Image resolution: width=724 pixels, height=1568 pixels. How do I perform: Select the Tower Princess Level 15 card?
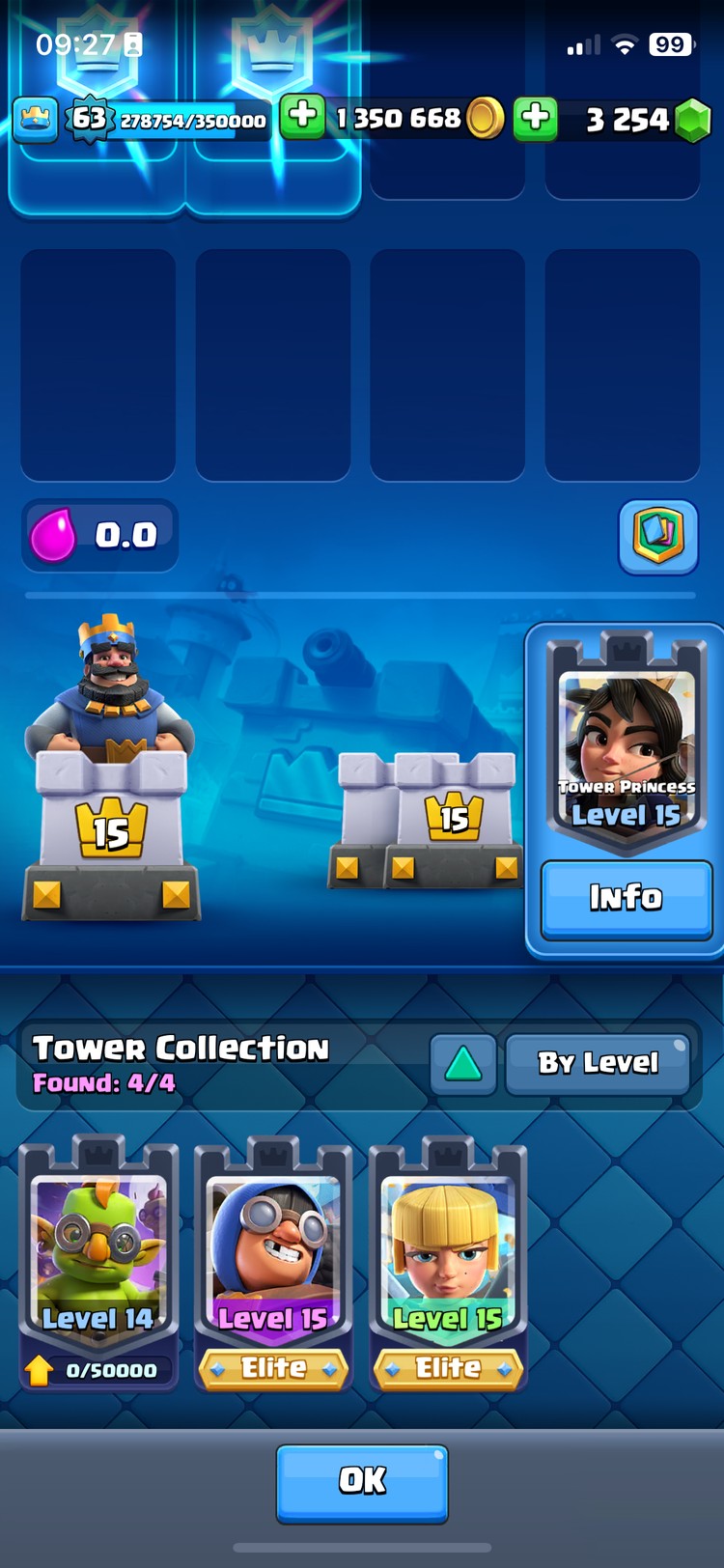click(627, 743)
